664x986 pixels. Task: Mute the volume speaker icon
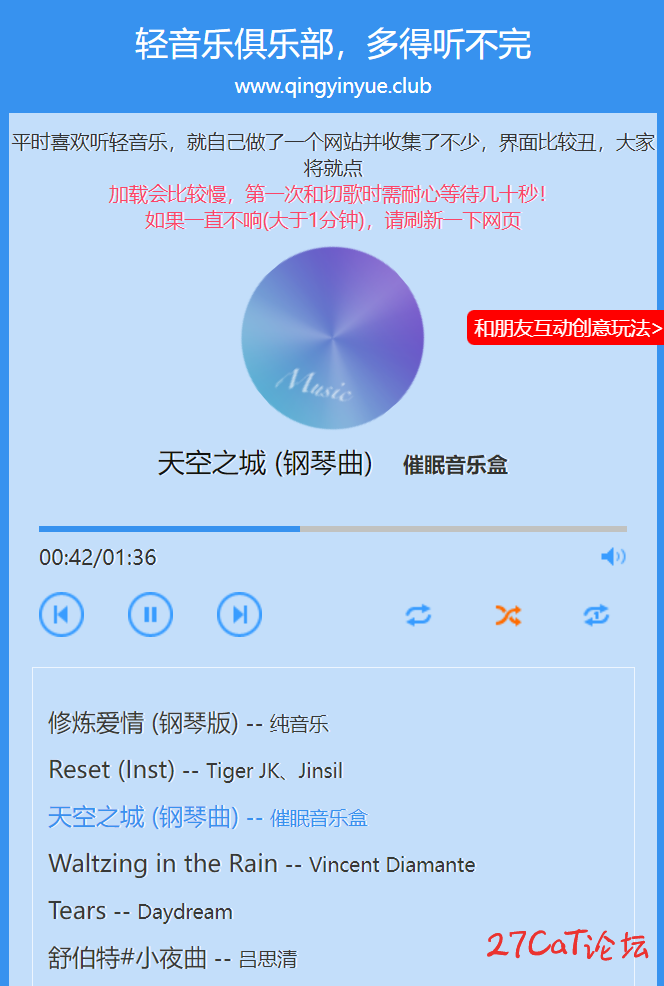coord(613,557)
